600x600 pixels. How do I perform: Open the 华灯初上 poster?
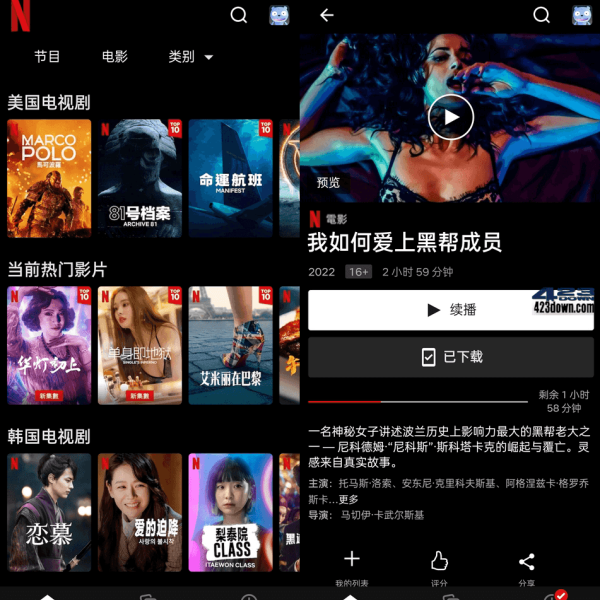[49, 345]
